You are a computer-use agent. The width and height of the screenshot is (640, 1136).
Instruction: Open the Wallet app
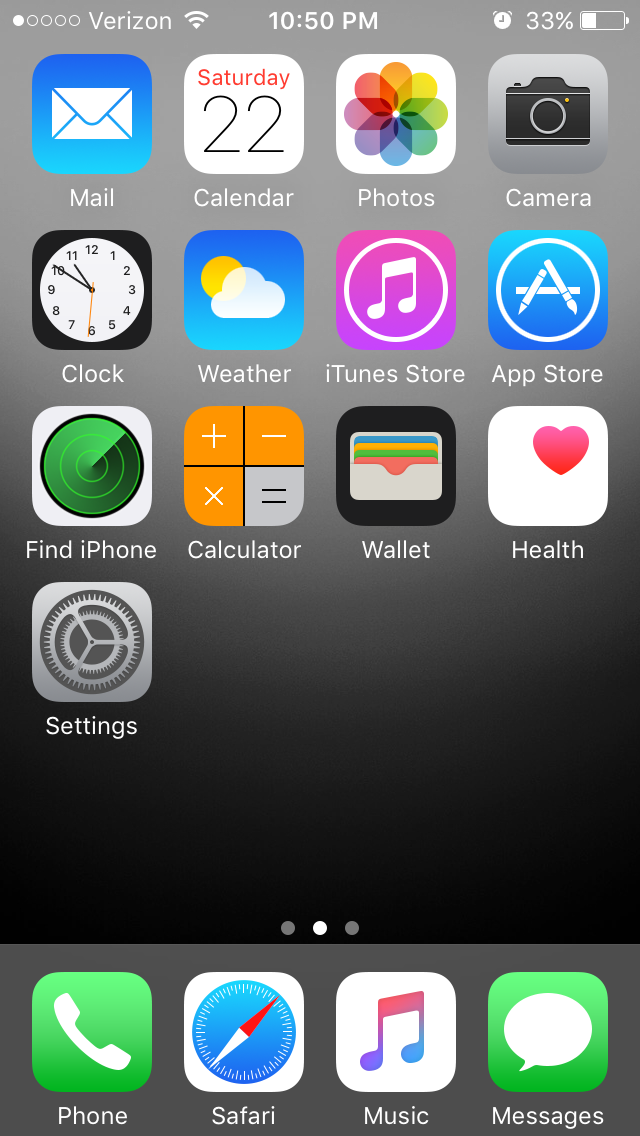click(x=396, y=467)
